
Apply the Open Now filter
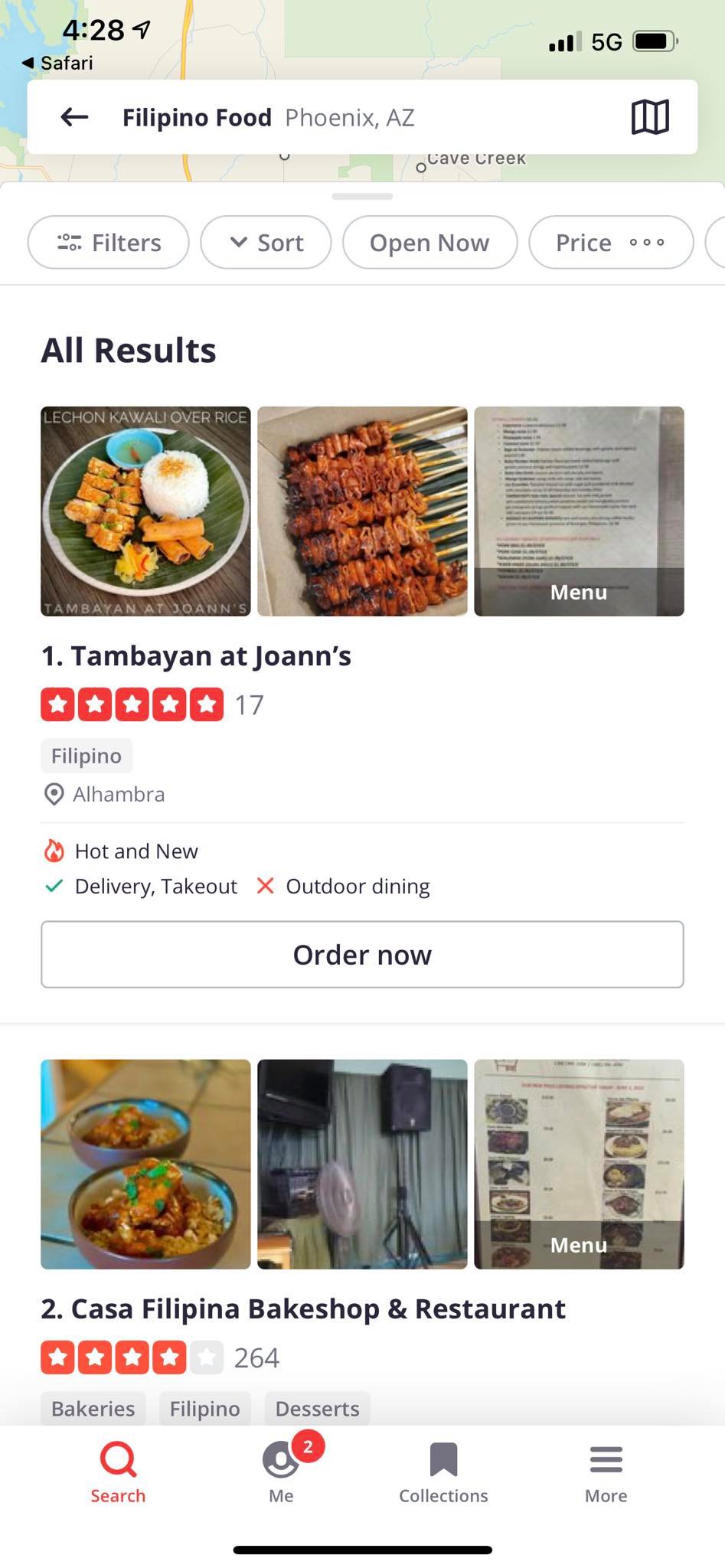pyautogui.click(x=429, y=243)
